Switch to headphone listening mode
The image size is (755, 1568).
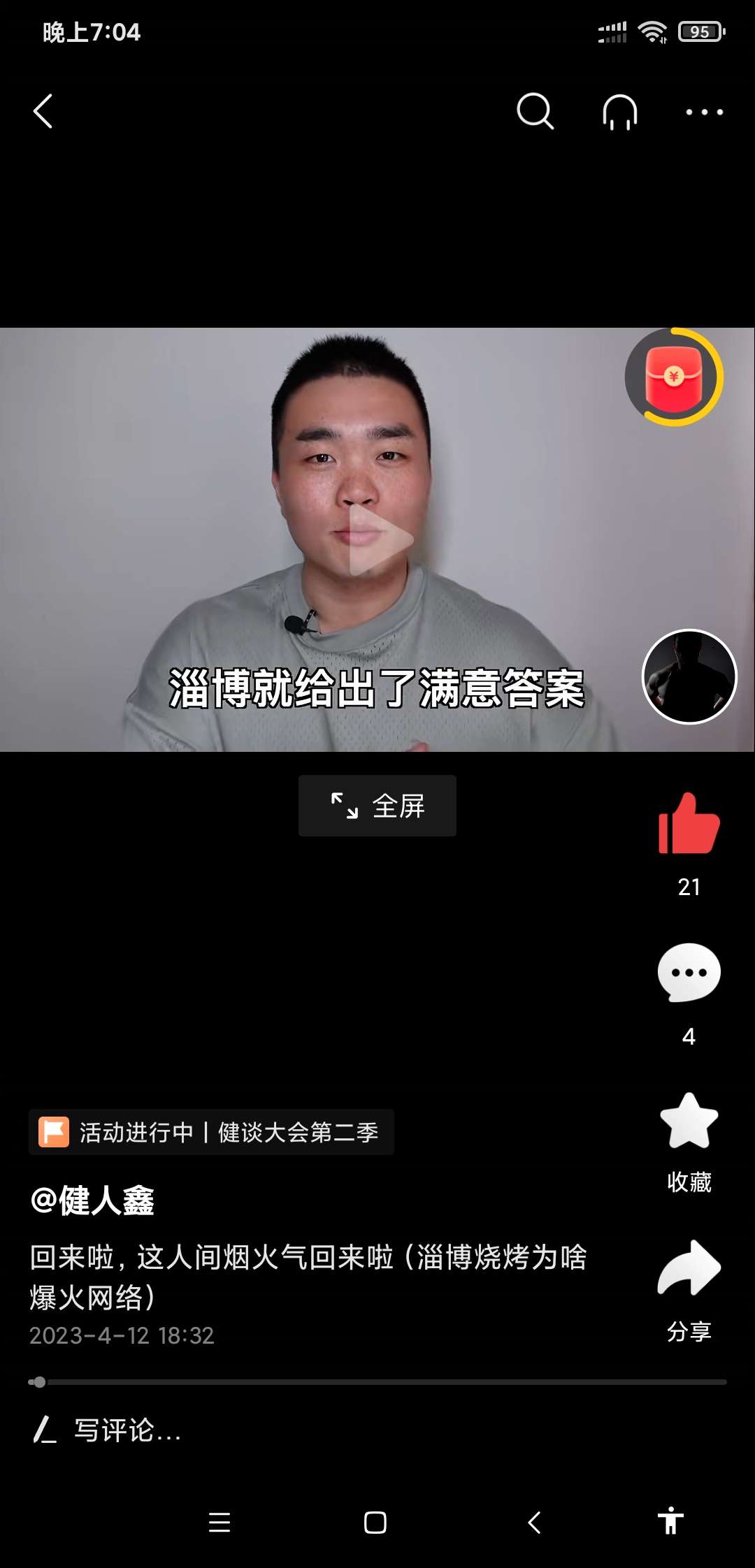pos(620,112)
